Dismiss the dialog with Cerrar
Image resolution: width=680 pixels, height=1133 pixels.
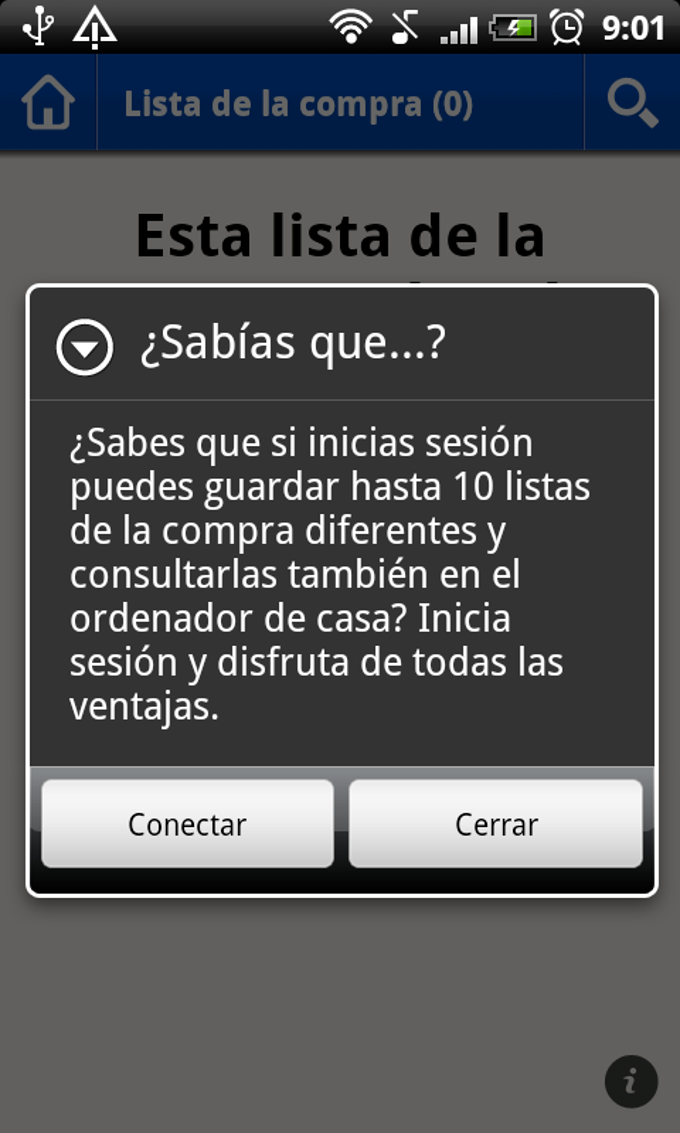tap(496, 824)
